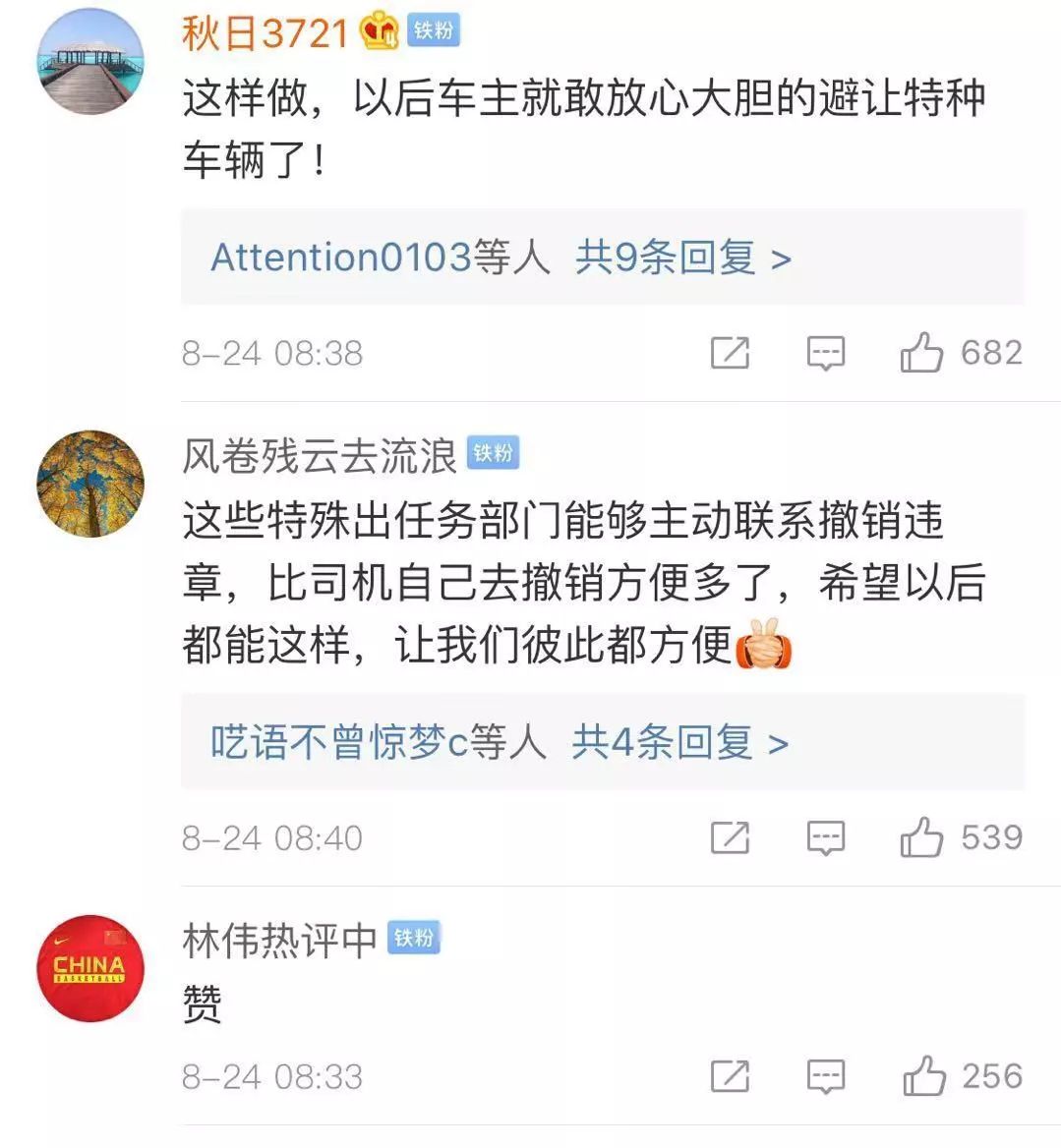Open the username 秋日3721
Image resolution: width=1061 pixels, height=1148 pixels.
[265, 33]
